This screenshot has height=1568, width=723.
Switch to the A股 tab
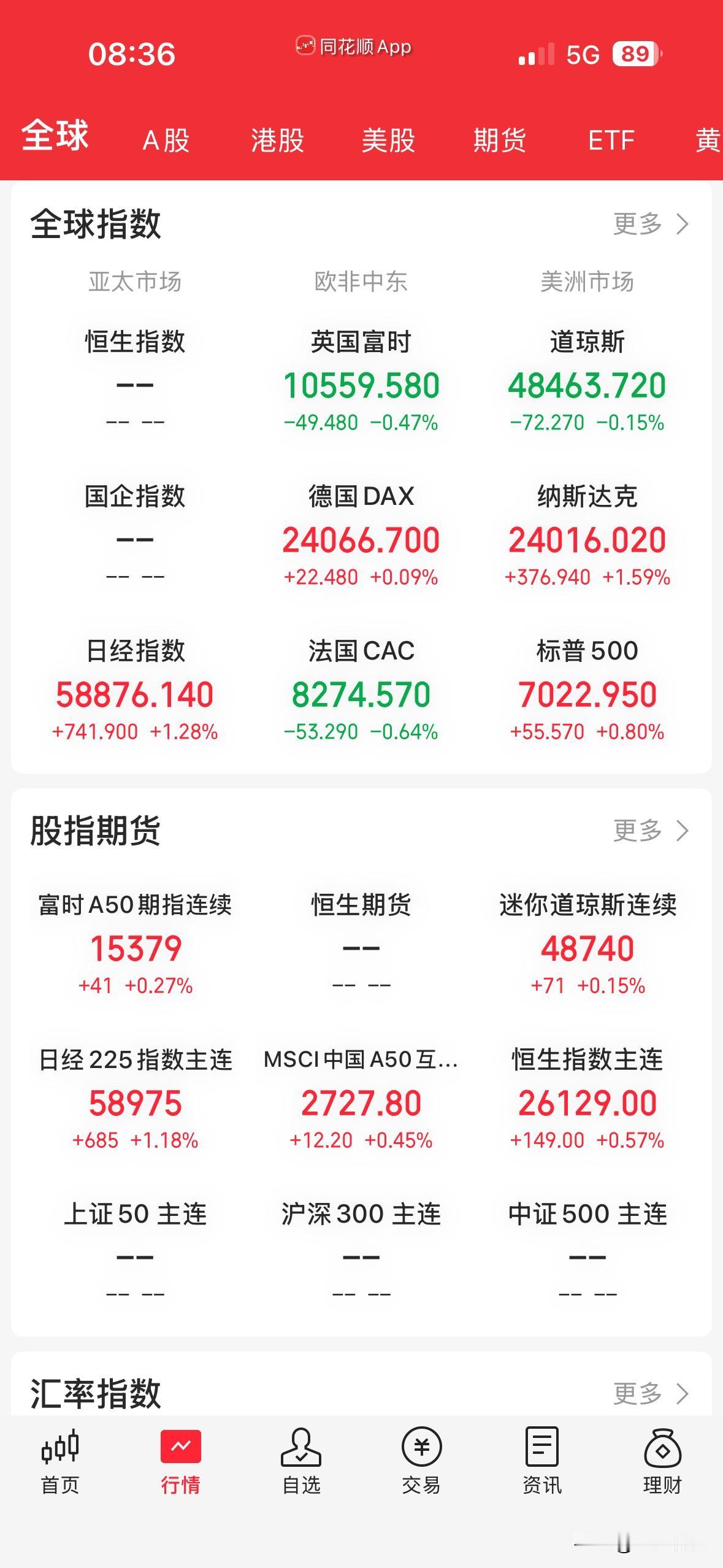click(x=164, y=140)
